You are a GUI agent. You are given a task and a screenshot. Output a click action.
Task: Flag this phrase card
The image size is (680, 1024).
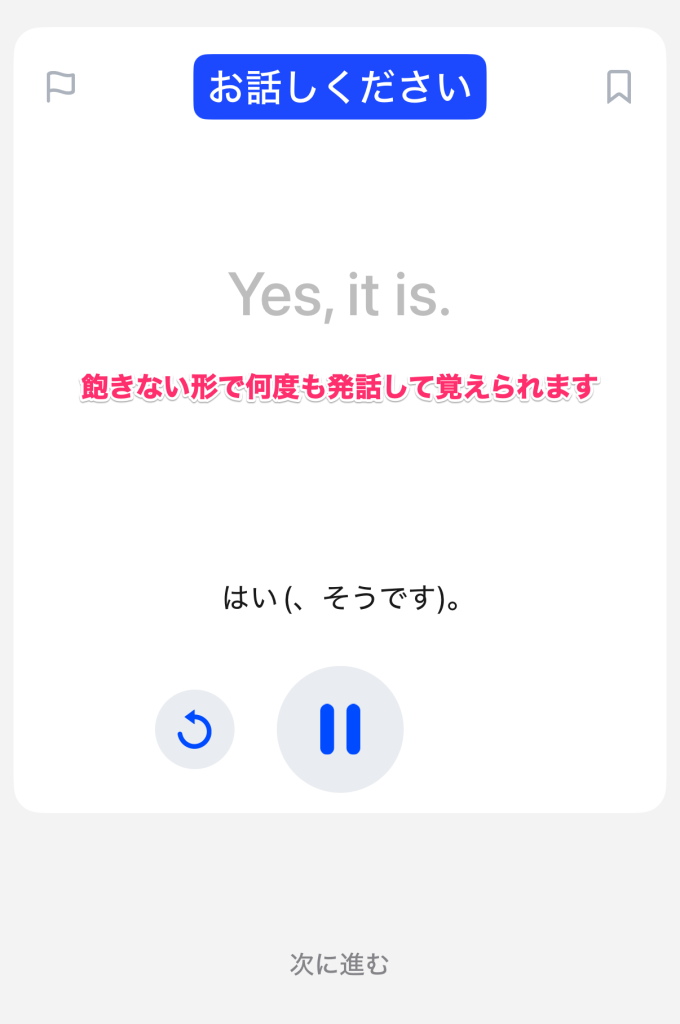tap(61, 87)
